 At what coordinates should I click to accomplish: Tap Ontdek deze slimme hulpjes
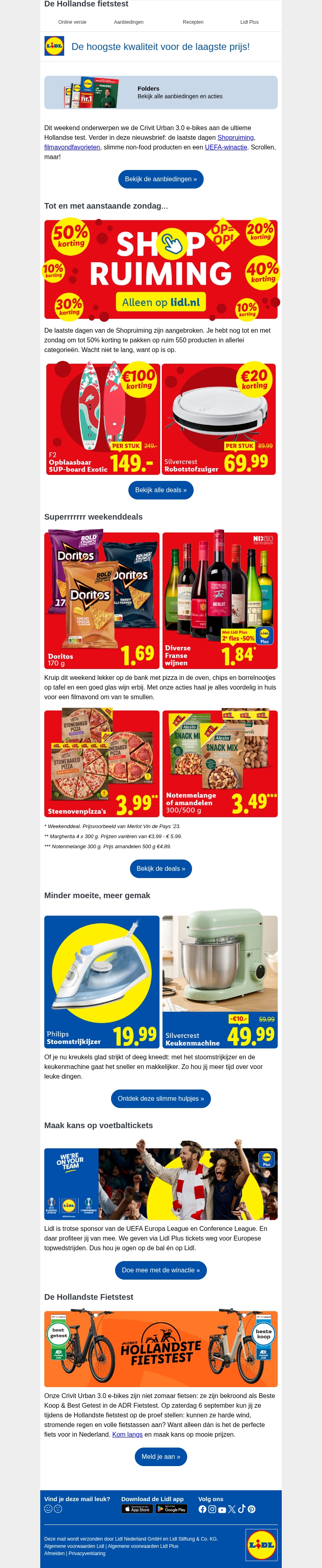161,1099
